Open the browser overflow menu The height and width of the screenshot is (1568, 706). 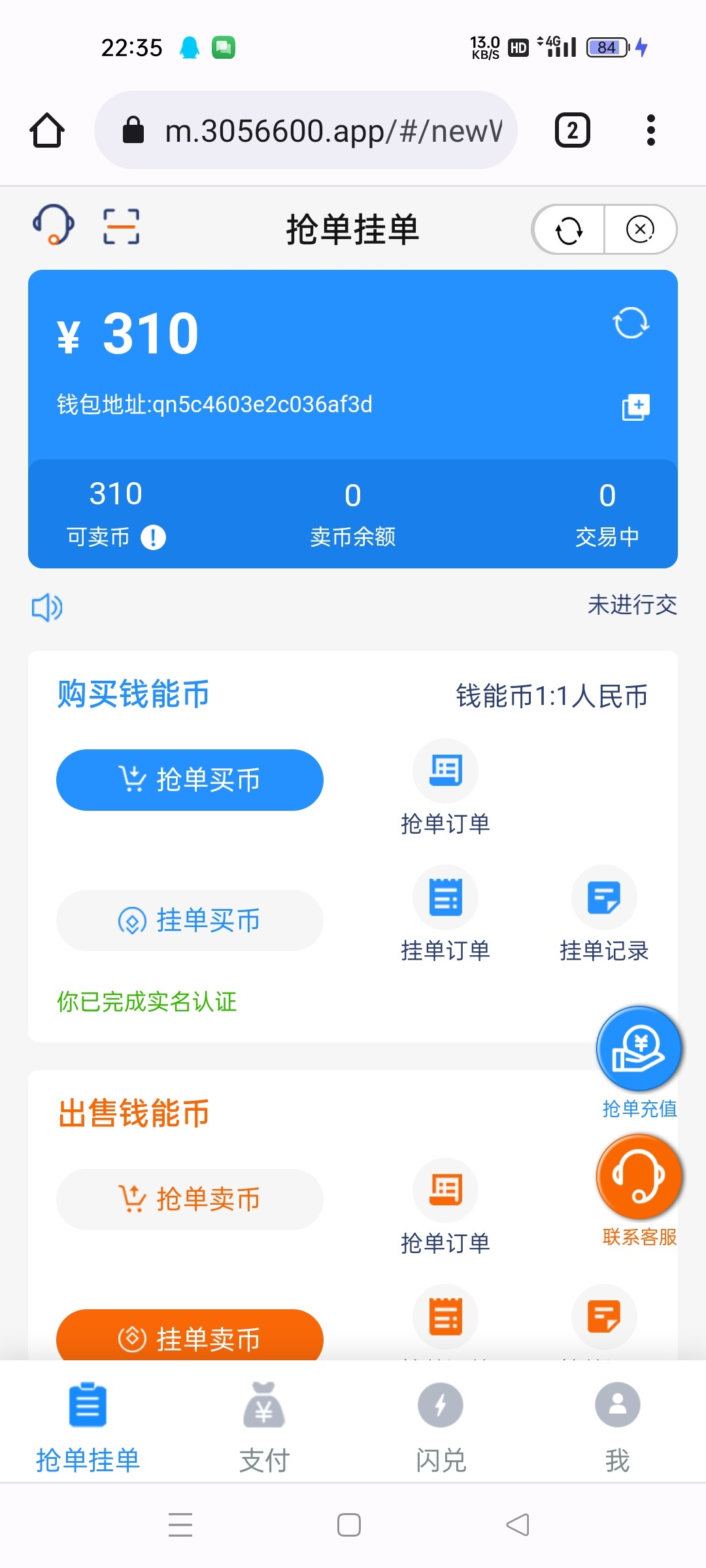[650, 130]
